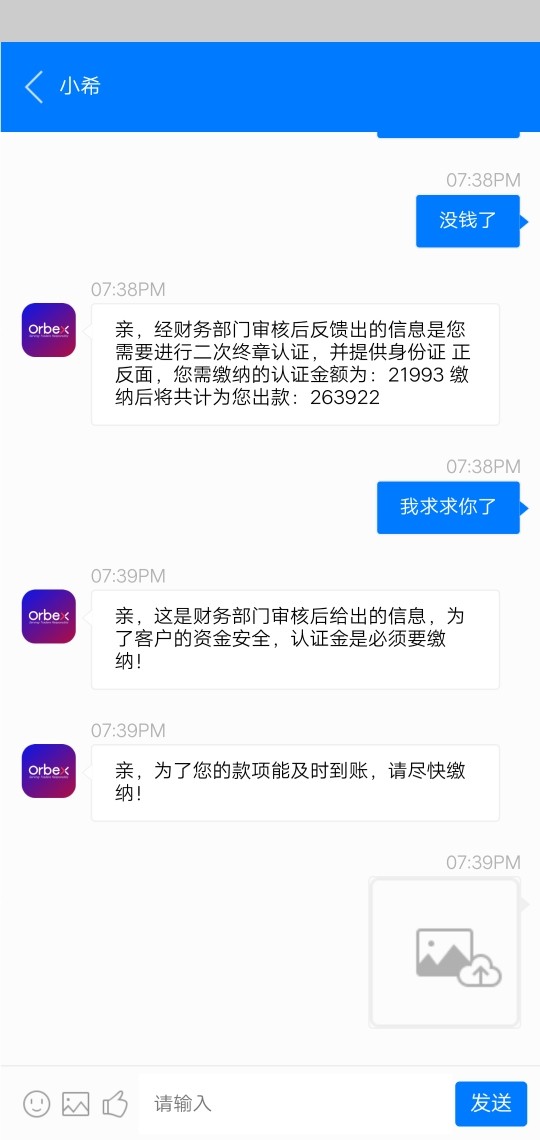Image resolution: width=540 pixels, height=1140 pixels.
Task: Go back from the 小希 chat
Action: (x=33, y=87)
